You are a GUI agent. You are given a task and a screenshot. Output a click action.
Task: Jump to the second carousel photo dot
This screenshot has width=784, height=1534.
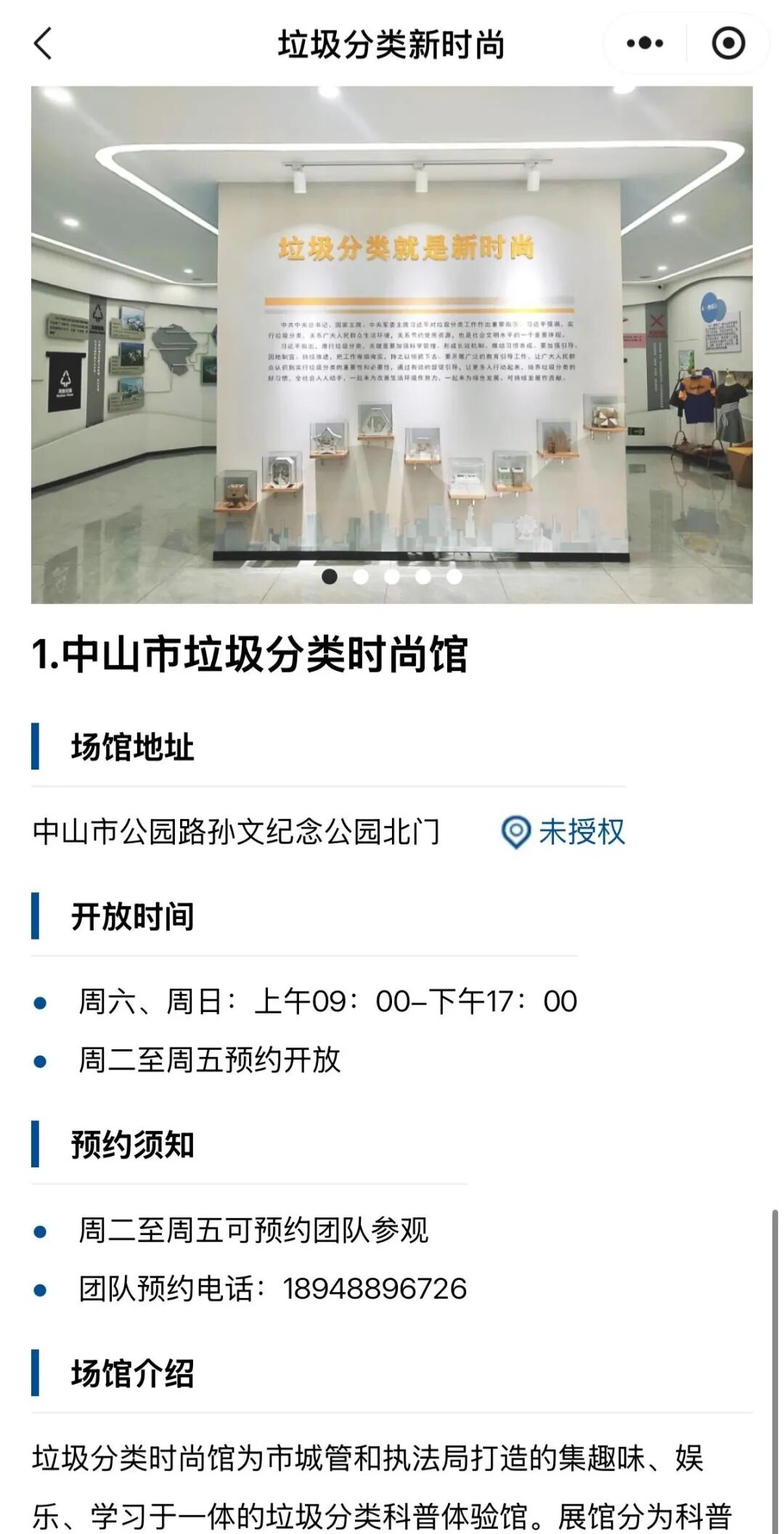[361, 576]
